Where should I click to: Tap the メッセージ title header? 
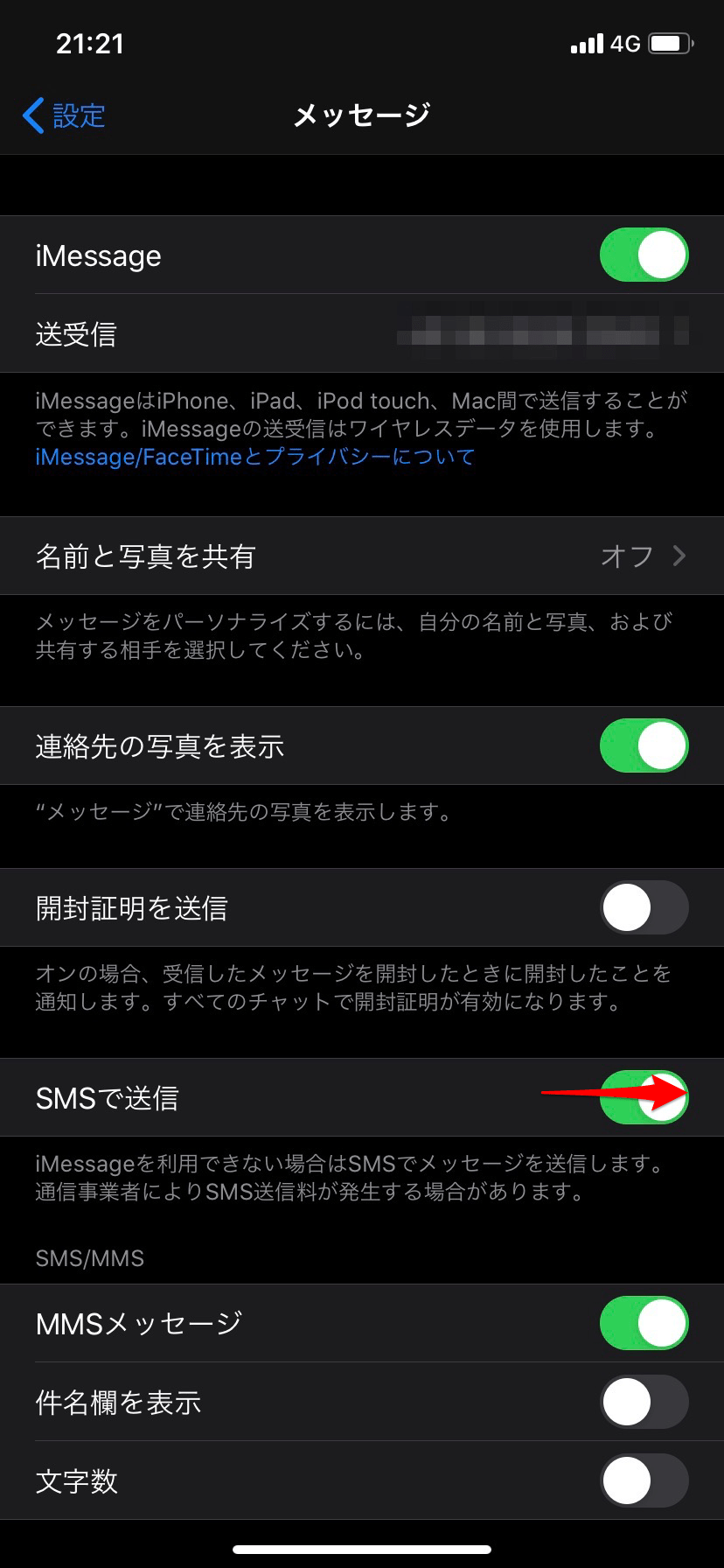coord(362,114)
